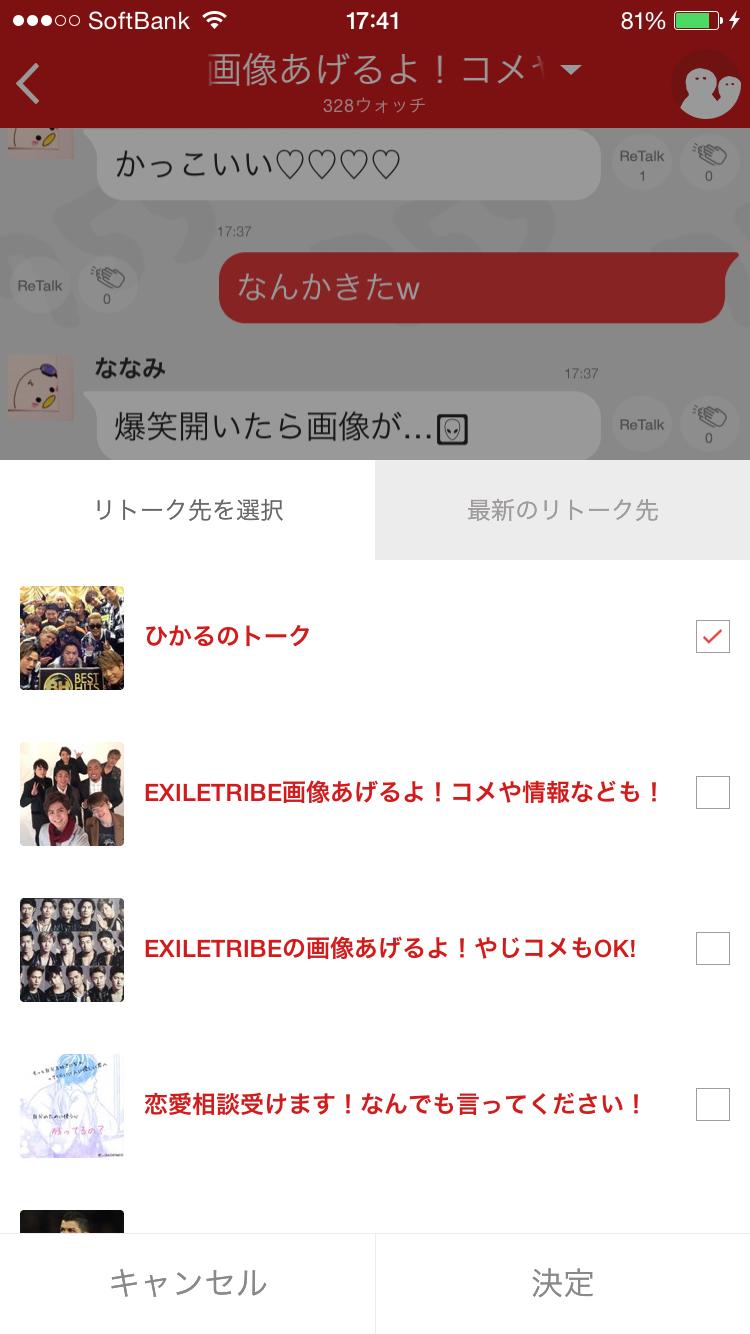ReTalk the なんかきたw message
The image size is (750, 1334).
click(40, 286)
